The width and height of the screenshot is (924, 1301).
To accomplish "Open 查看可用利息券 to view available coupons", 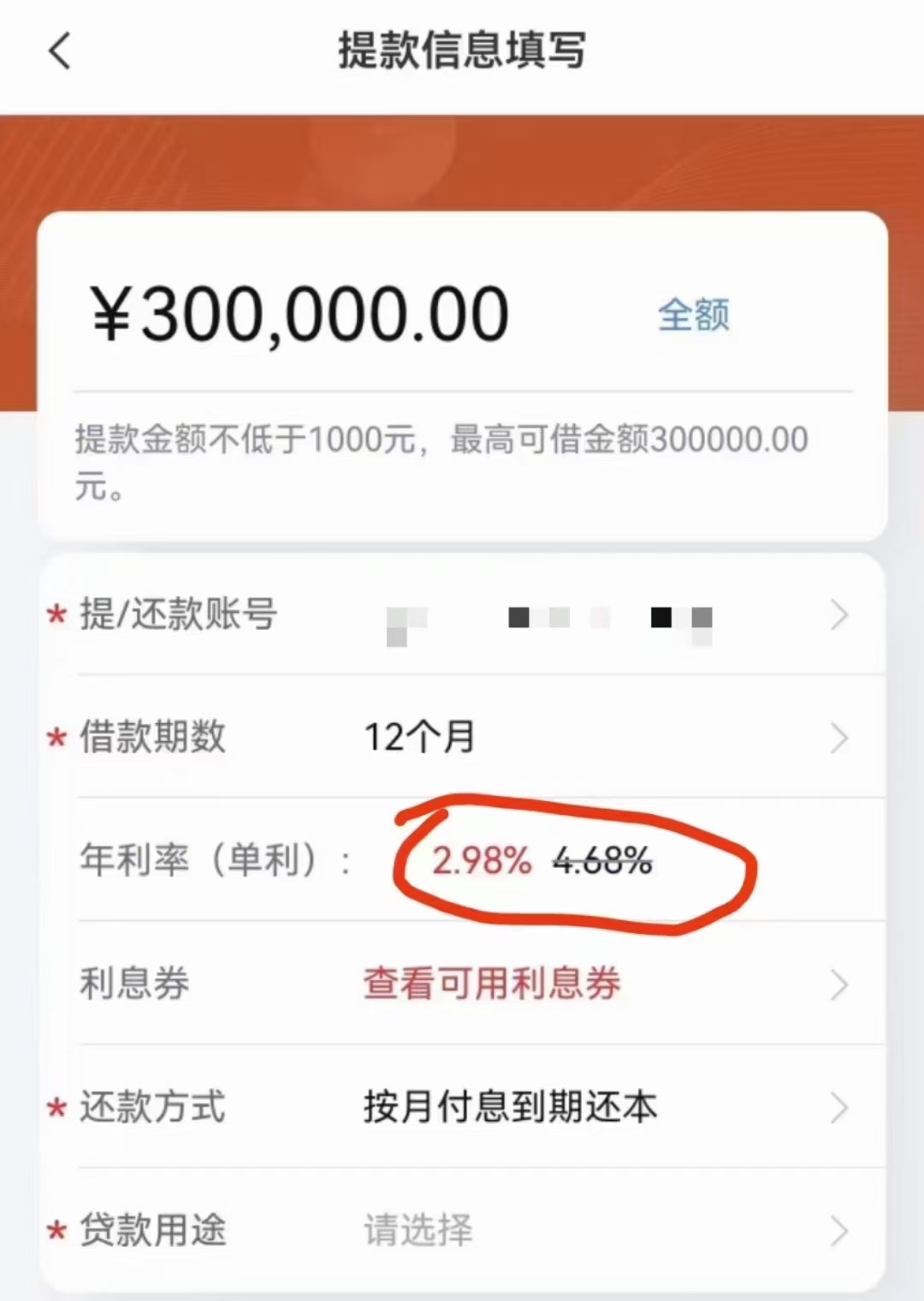I will [492, 984].
